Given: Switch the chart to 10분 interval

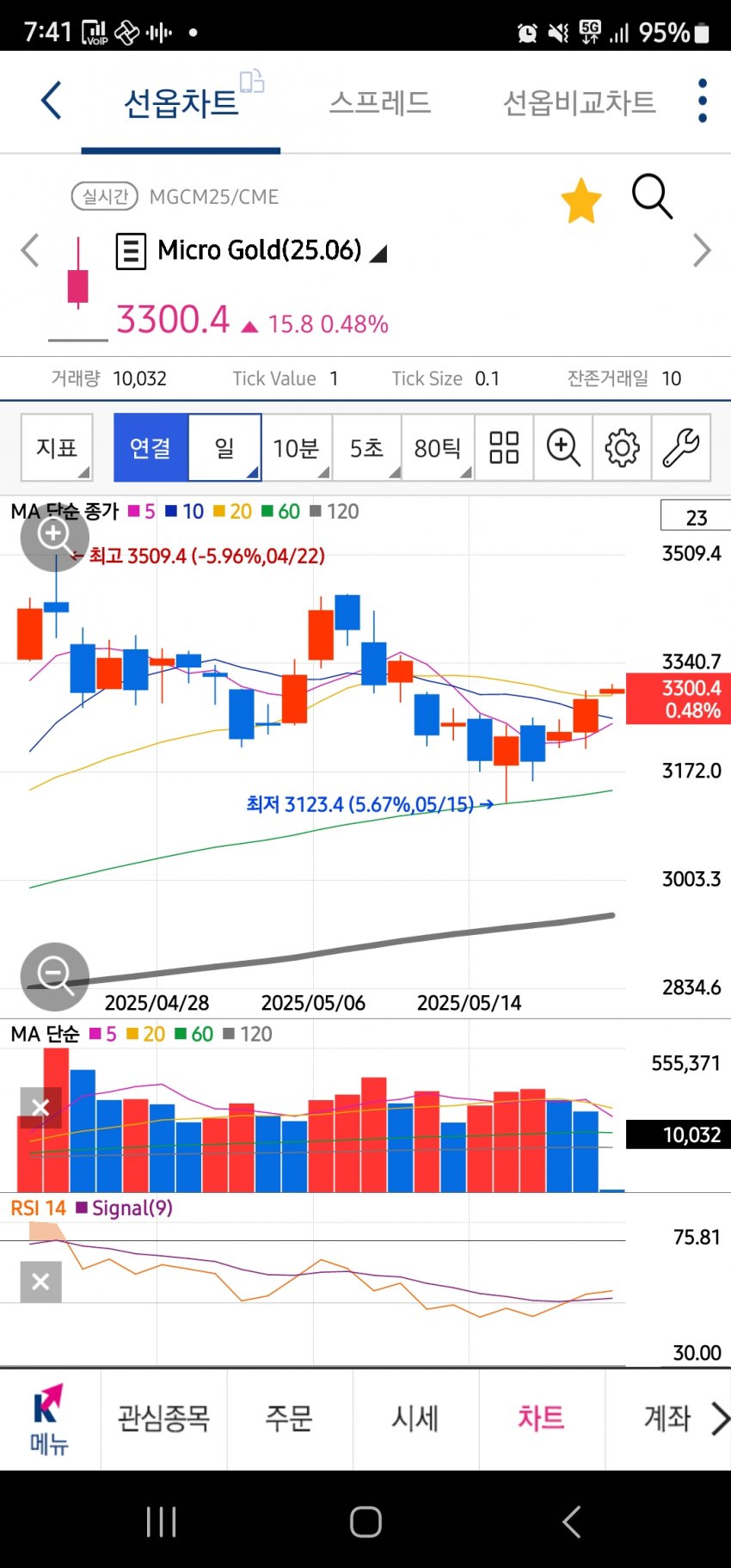Looking at the screenshot, I should coord(296,447).
